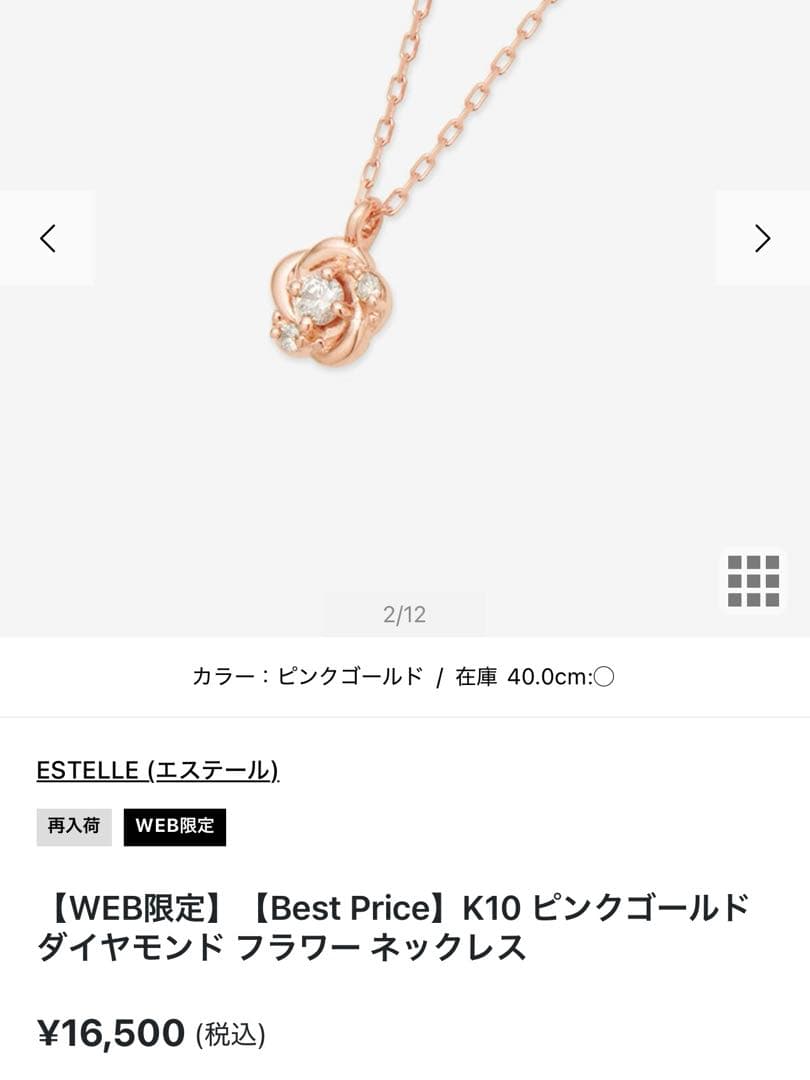Image resolution: width=810 pixels, height=1080 pixels.
Task: Click the right chevron to advance photos
Action: point(763,238)
